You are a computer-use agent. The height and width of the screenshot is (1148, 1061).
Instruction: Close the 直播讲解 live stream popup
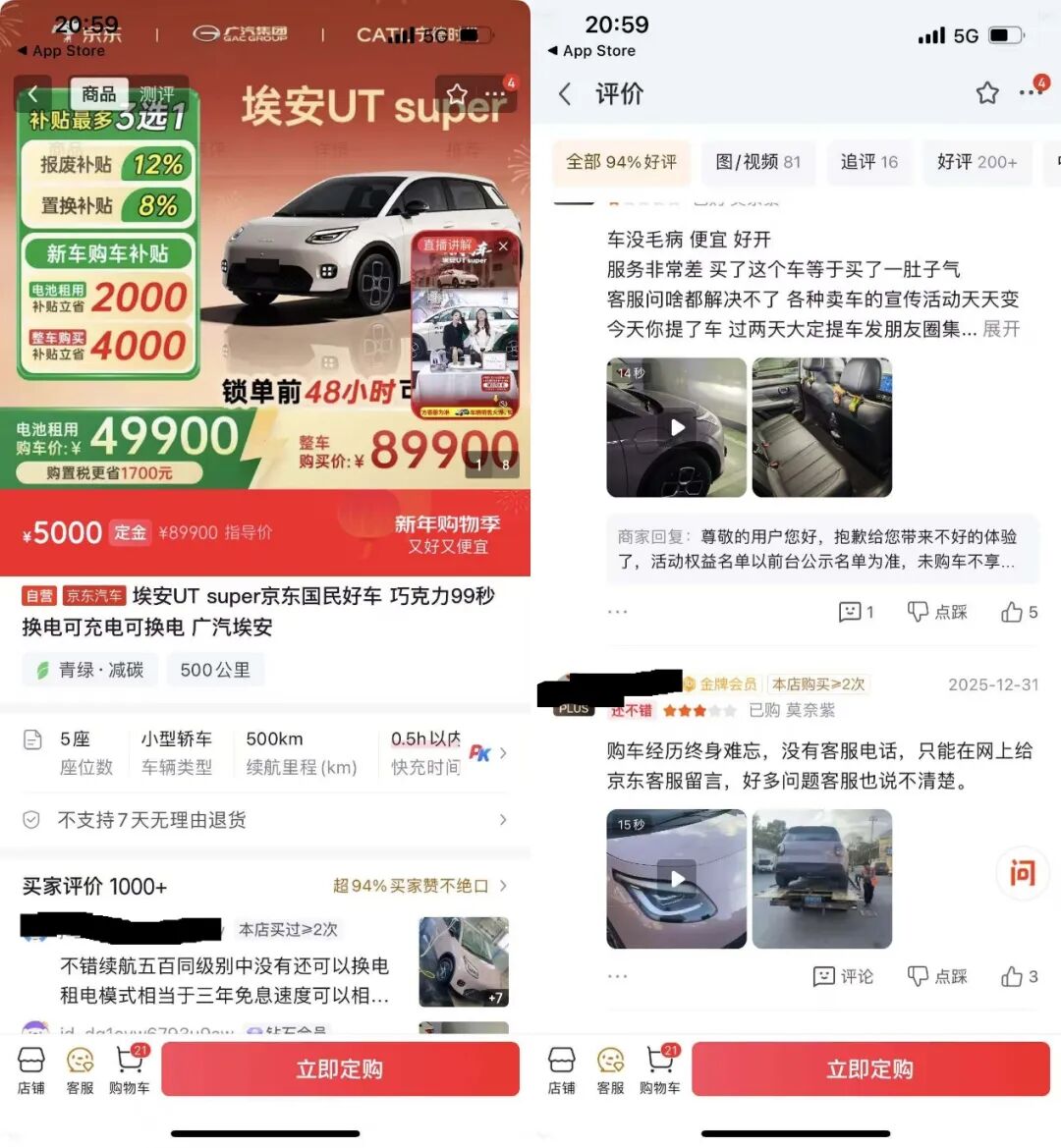coord(503,246)
